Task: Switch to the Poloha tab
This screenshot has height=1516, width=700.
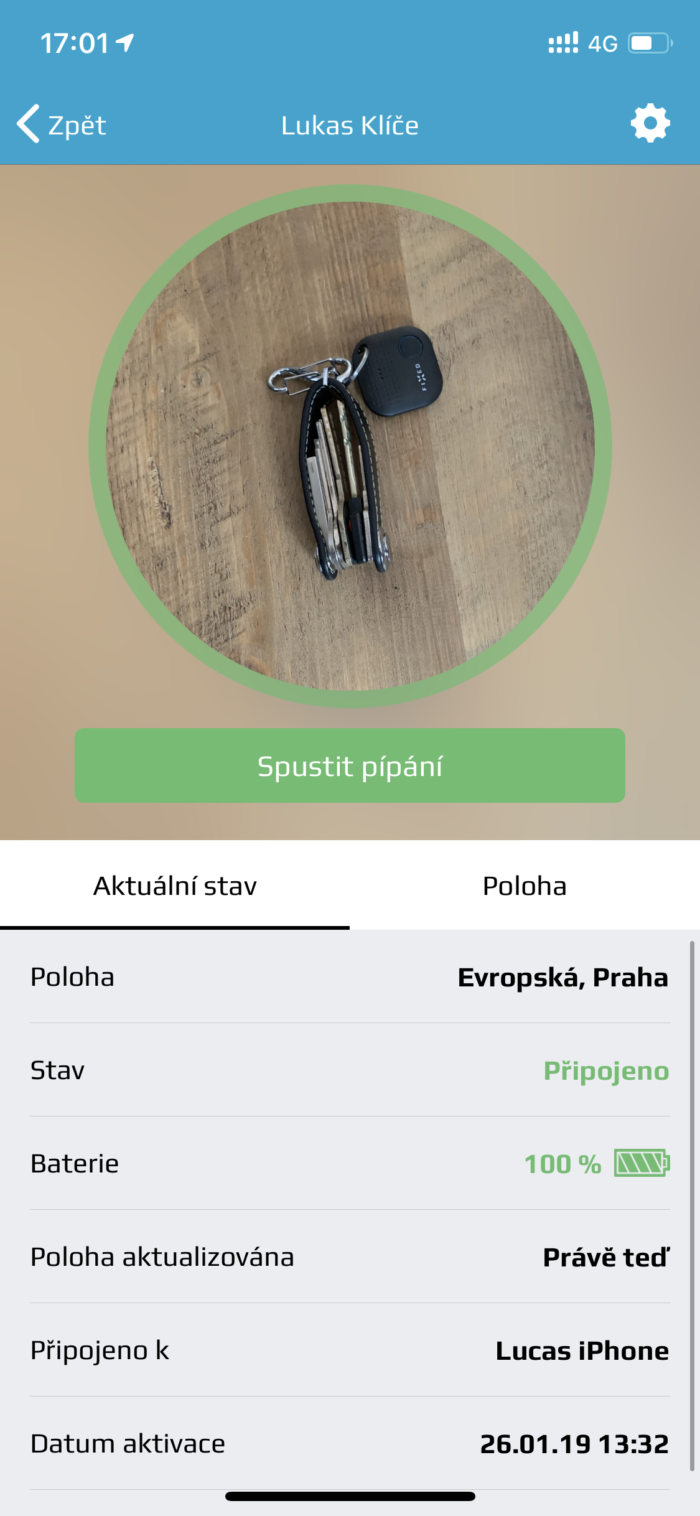Action: pyautogui.click(x=524, y=886)
